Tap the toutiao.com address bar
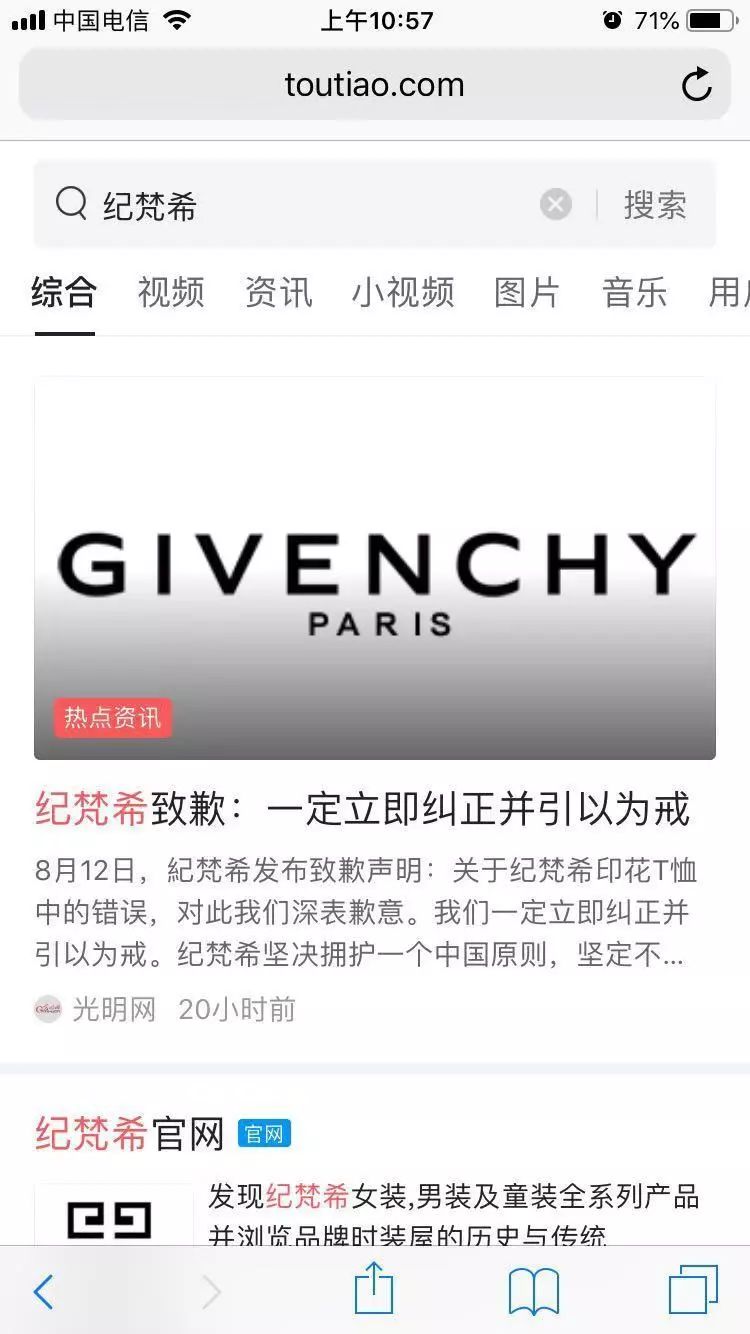 pos(374,85)
